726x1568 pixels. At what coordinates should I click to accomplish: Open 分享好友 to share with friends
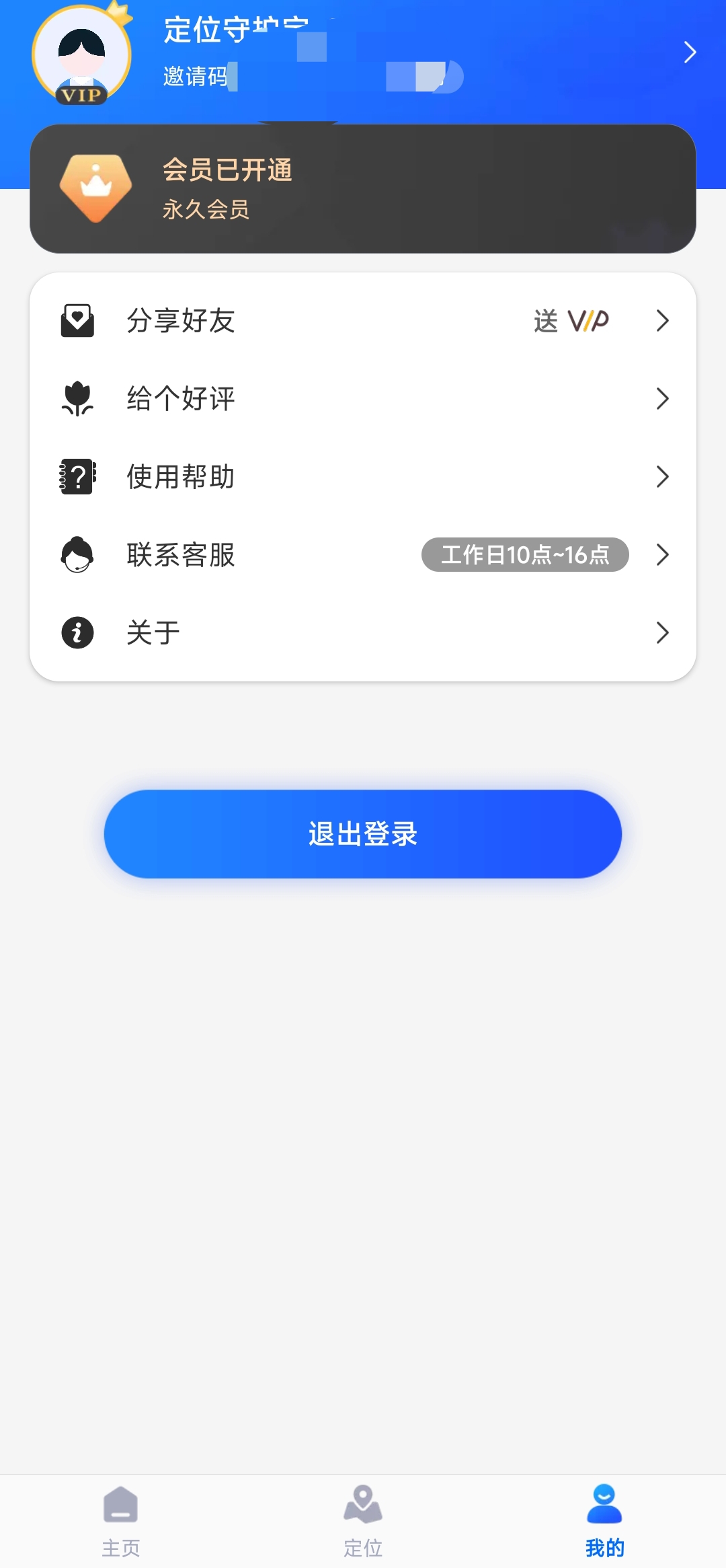362,321
